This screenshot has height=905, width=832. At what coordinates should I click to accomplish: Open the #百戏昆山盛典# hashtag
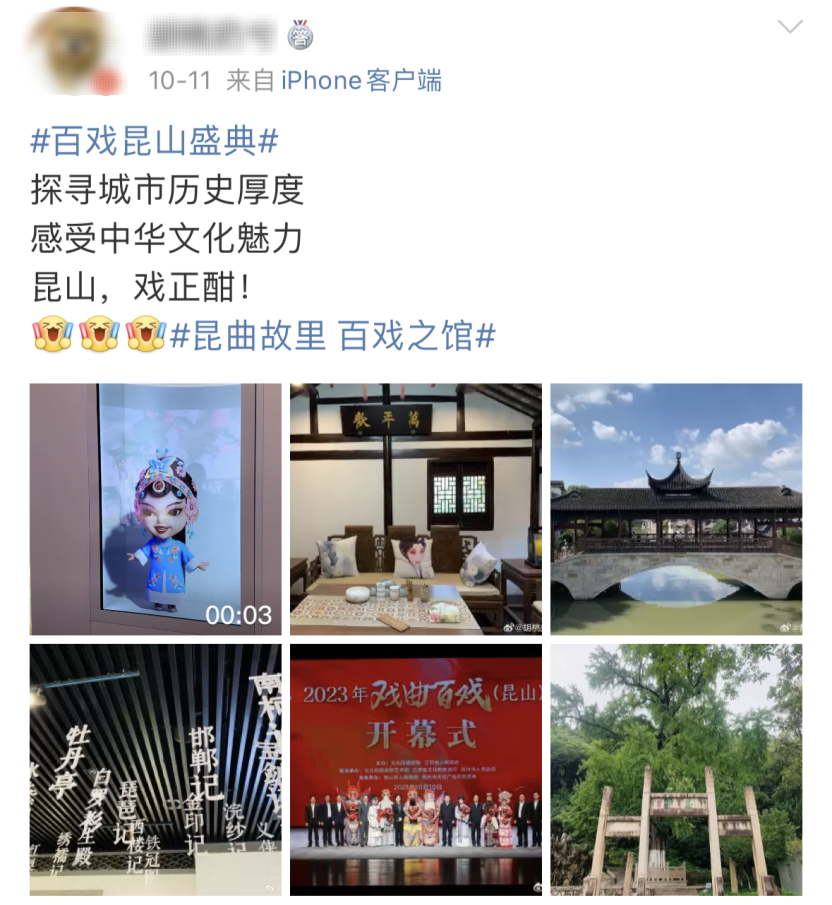[154, 140]
